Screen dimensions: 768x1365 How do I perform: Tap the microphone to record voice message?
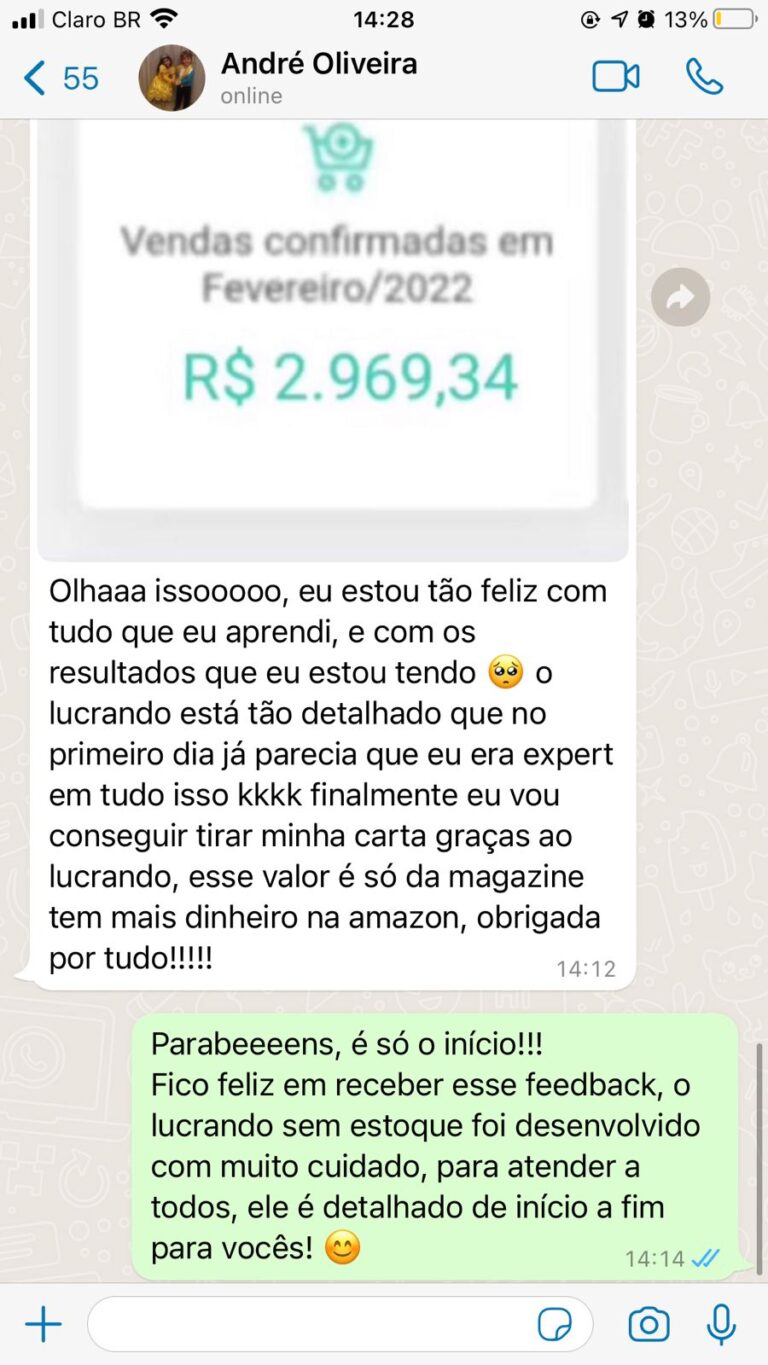[720, 1323]
